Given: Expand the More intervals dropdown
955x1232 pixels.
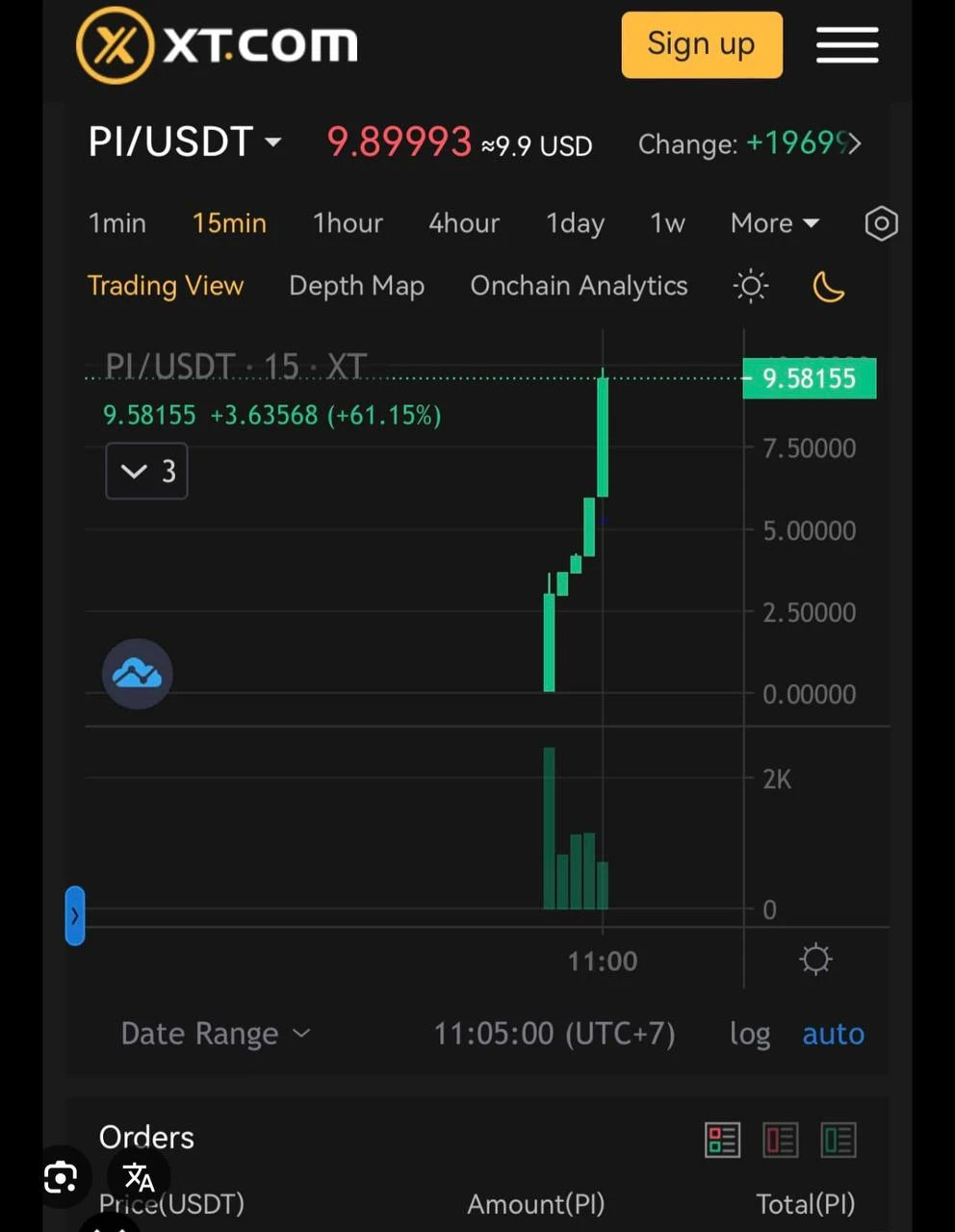Looking at the screenshot, I should tap(774, 223).
